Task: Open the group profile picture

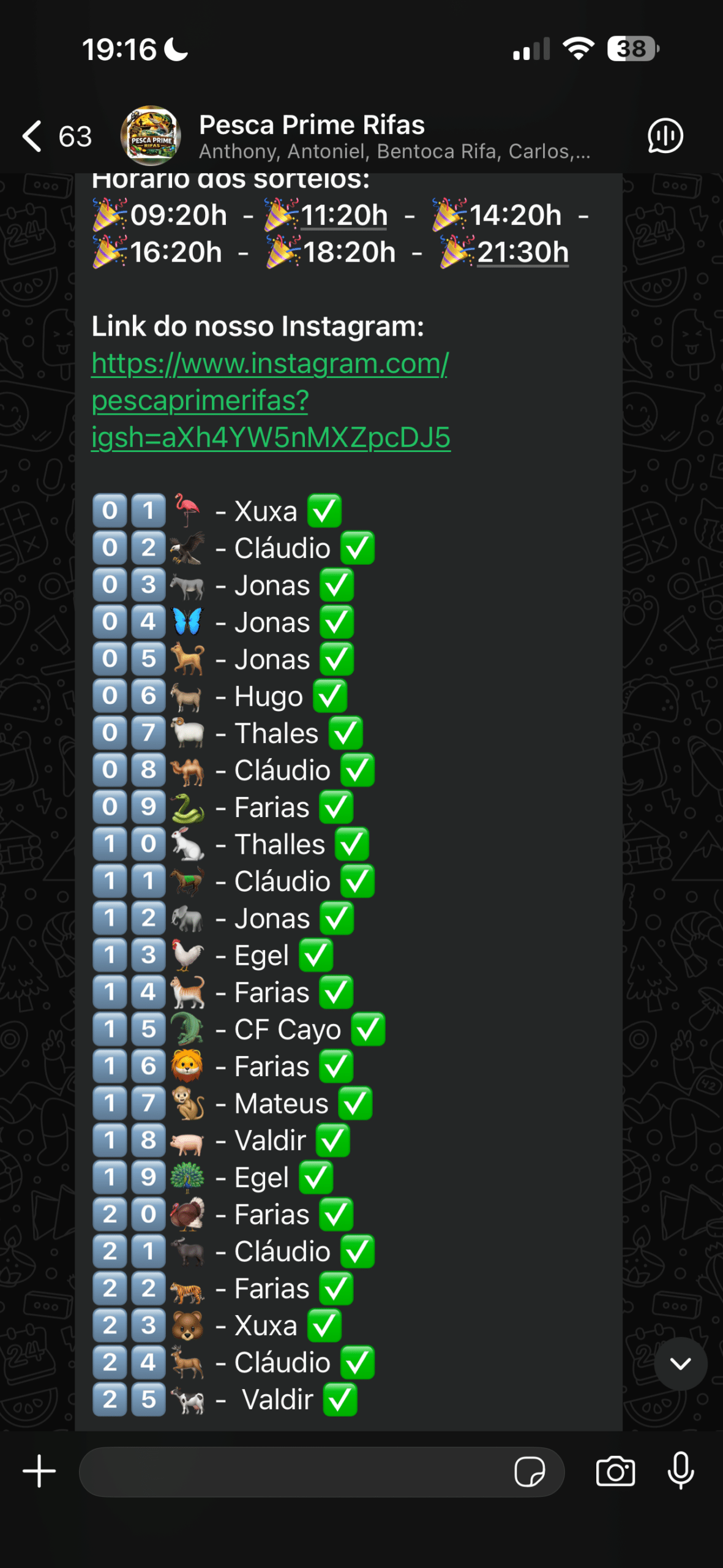Action: 151,136
